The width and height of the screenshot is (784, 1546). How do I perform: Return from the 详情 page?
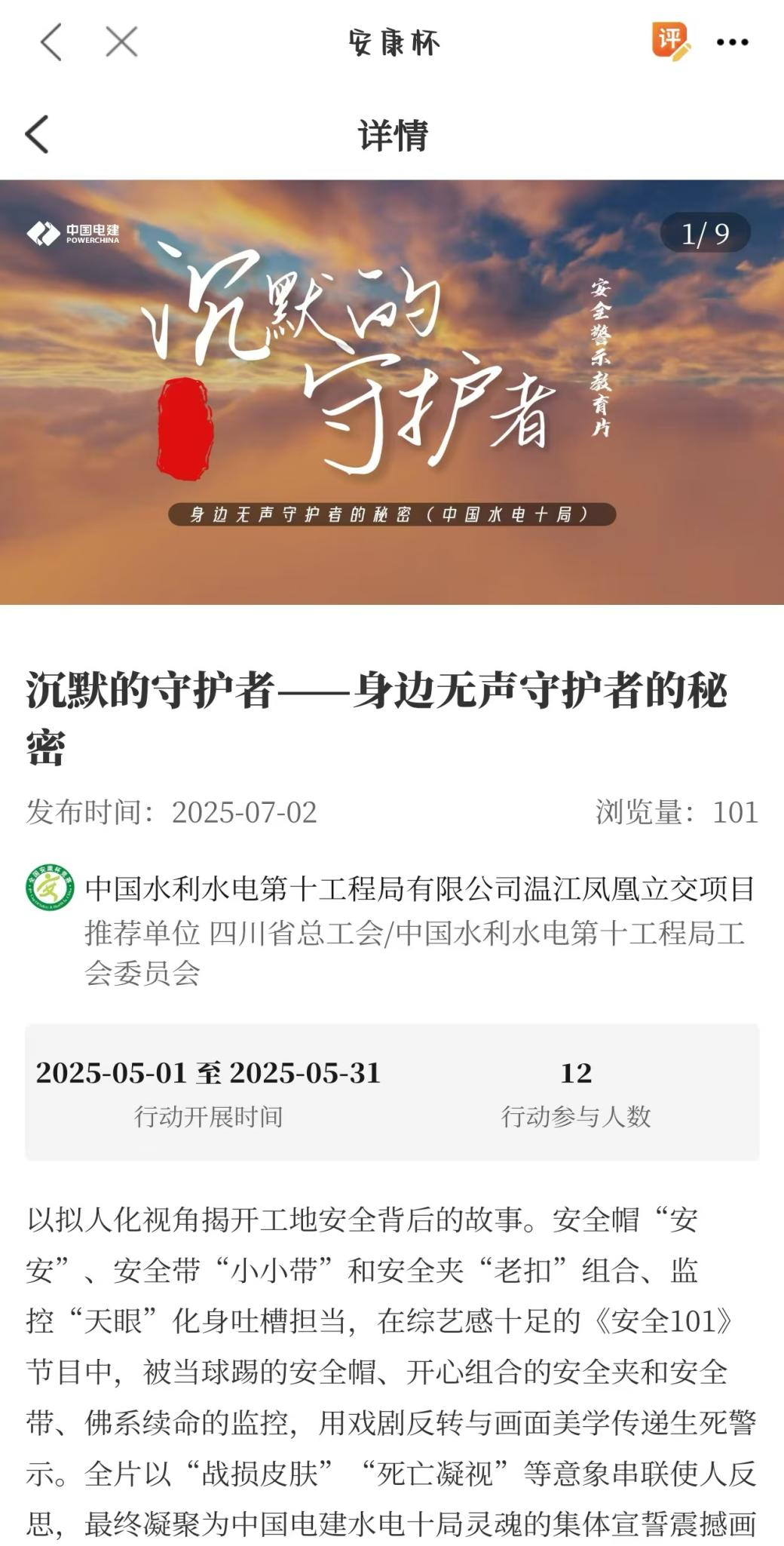(x=38, y=135)
